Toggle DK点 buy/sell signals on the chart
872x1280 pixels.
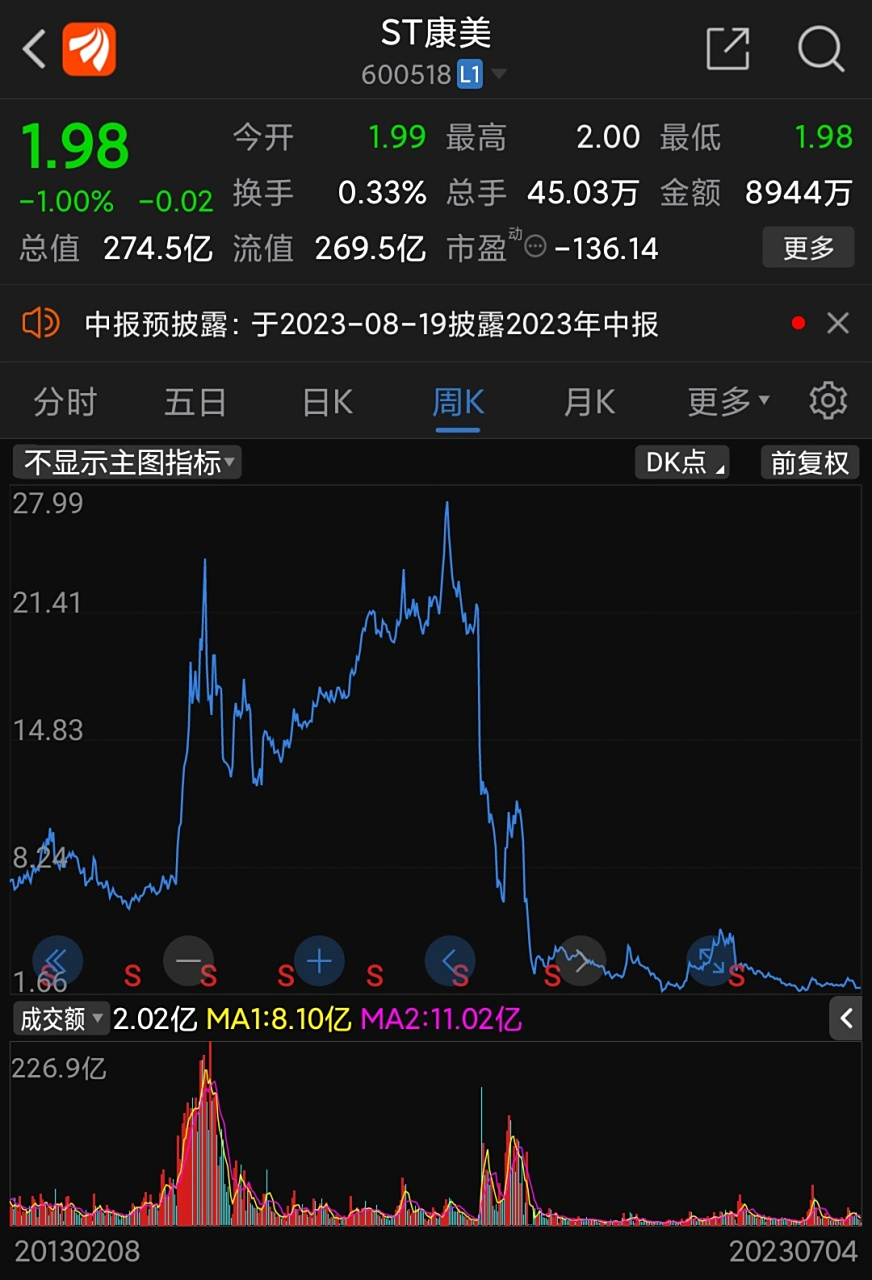[x=681, y=462]
